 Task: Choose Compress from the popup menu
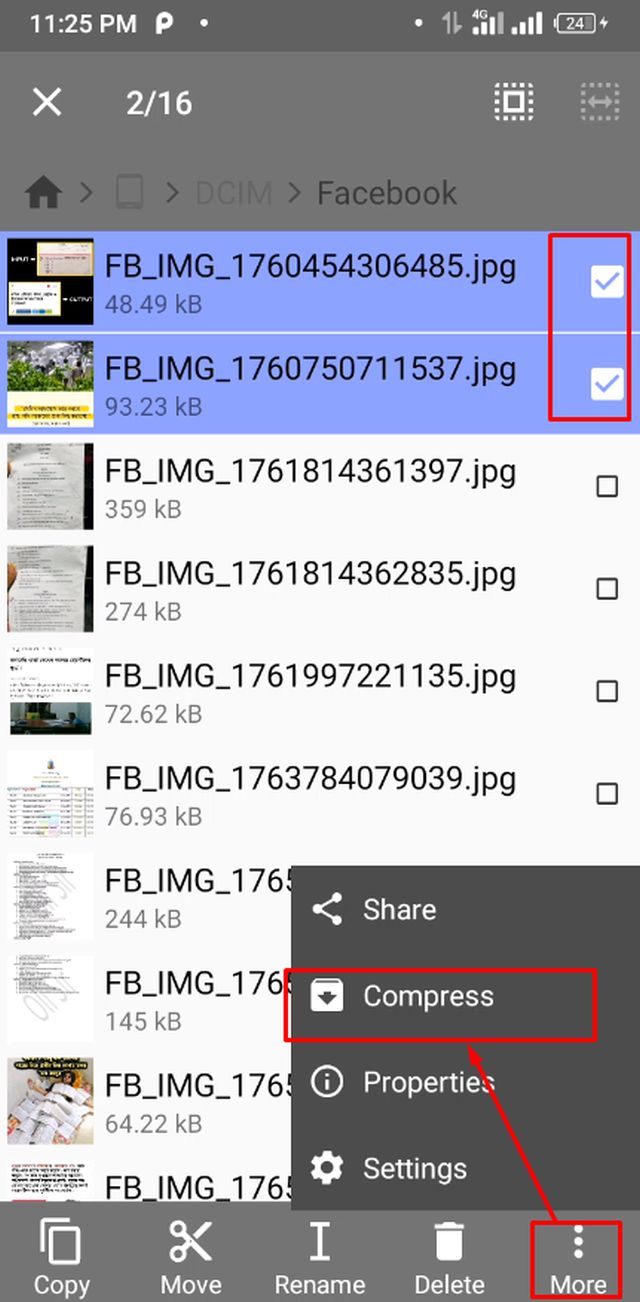(x=428, y=996)
